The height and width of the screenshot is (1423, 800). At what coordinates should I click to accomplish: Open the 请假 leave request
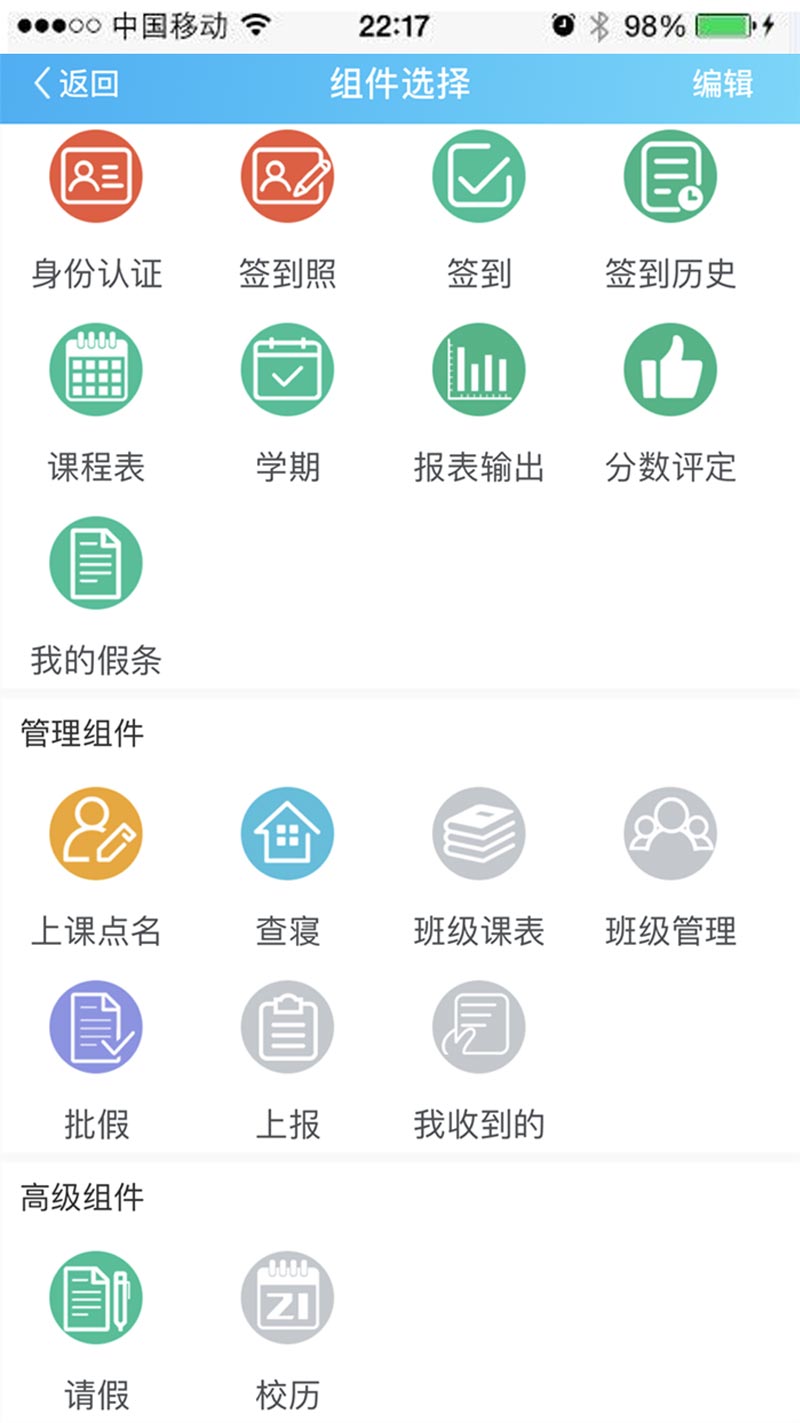click(96, 1297)
